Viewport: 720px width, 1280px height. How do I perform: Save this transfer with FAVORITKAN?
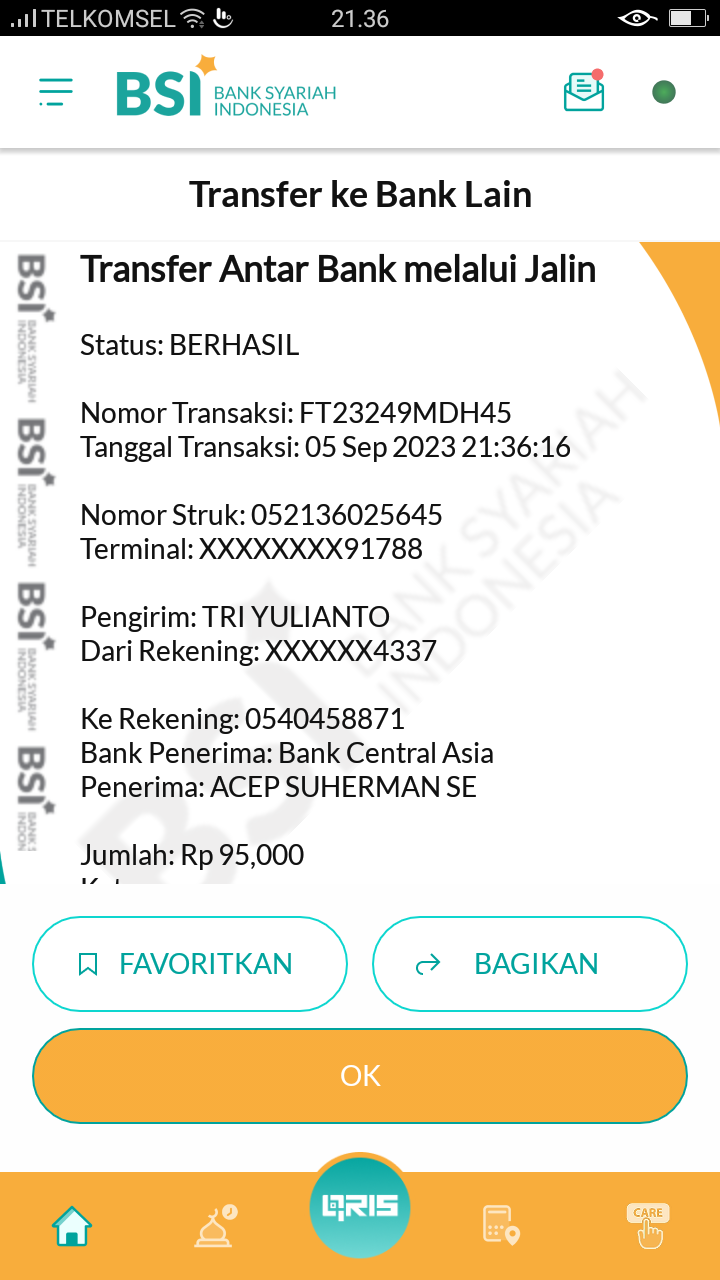tap(190, 964)
